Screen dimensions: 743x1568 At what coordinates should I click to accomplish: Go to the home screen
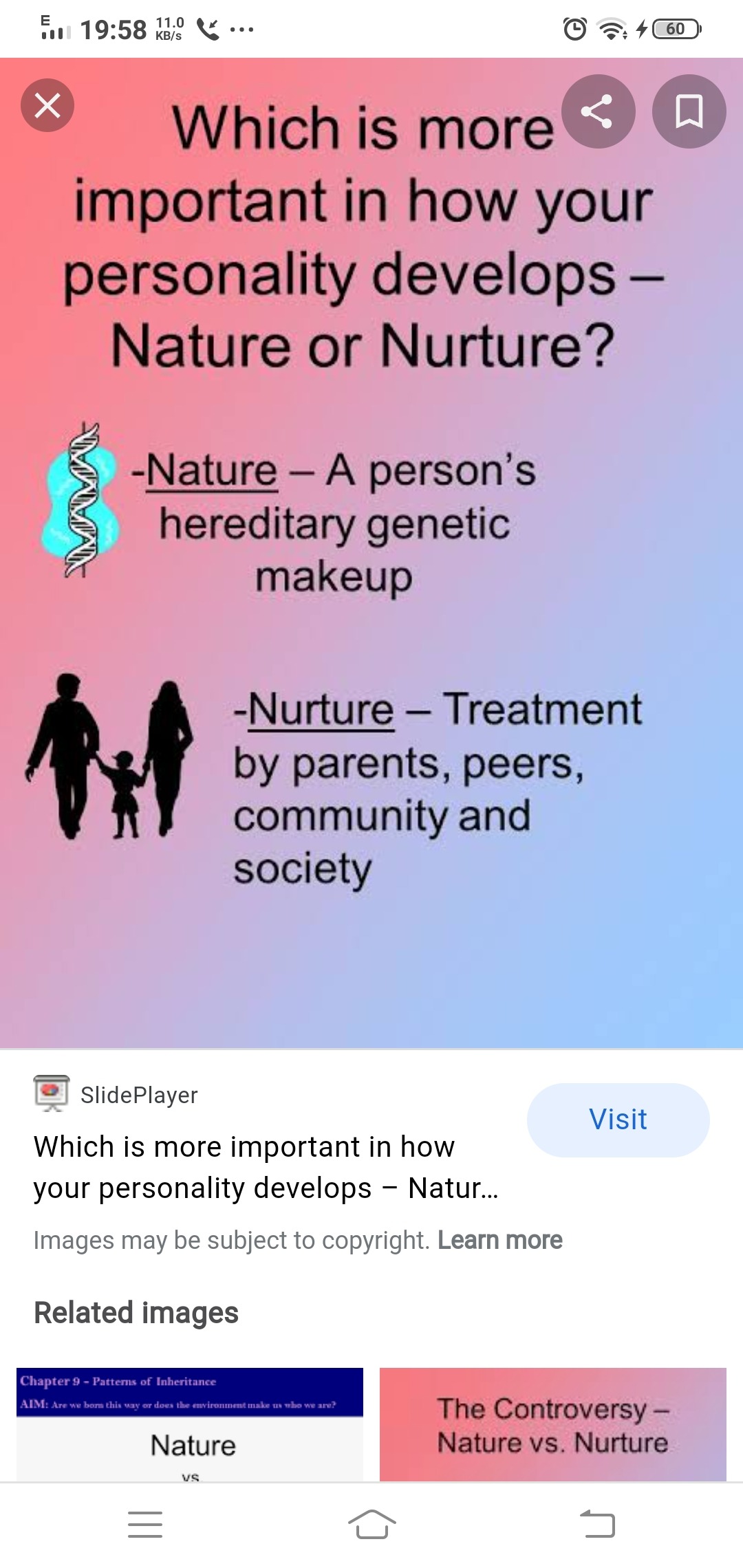tap(371, 1524)
